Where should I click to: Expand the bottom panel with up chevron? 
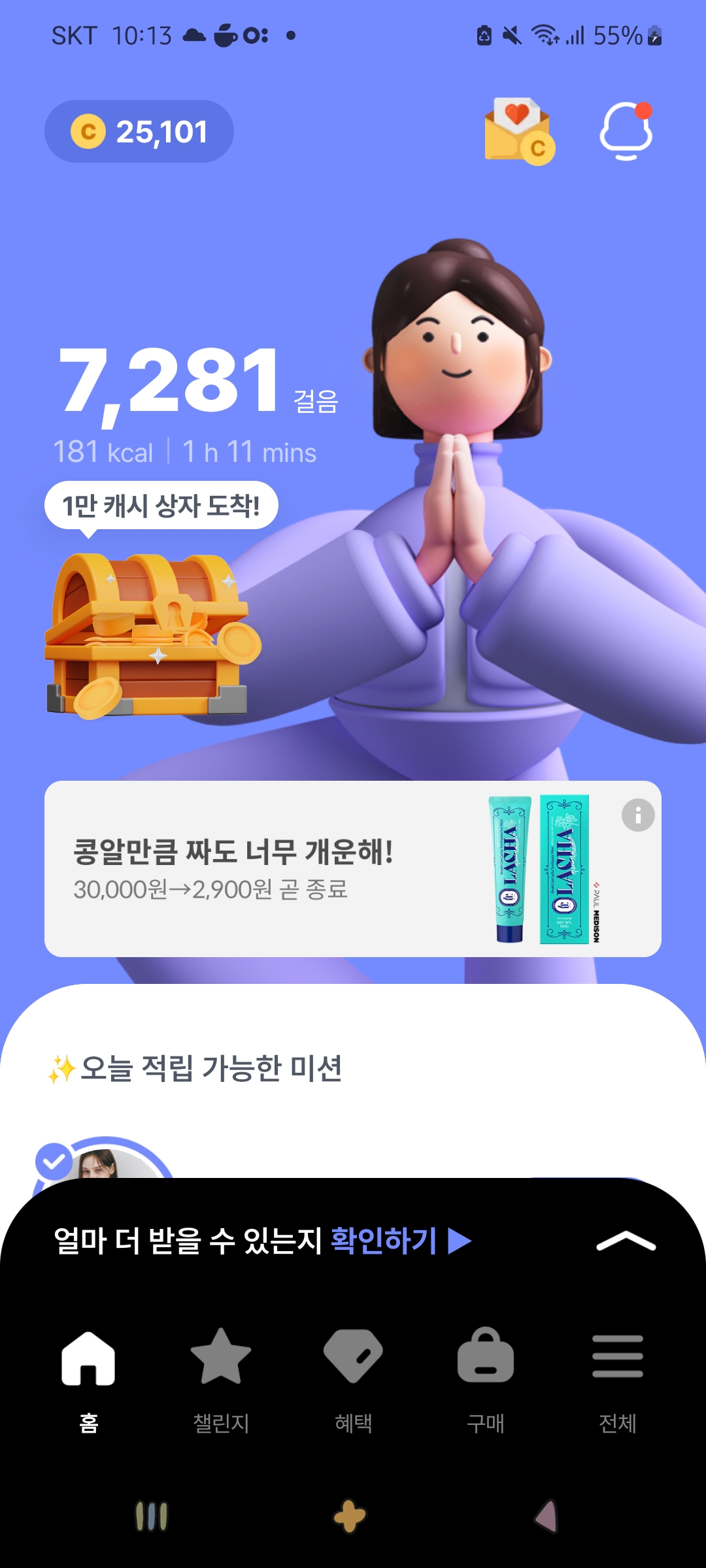(x=626, y=1241)
